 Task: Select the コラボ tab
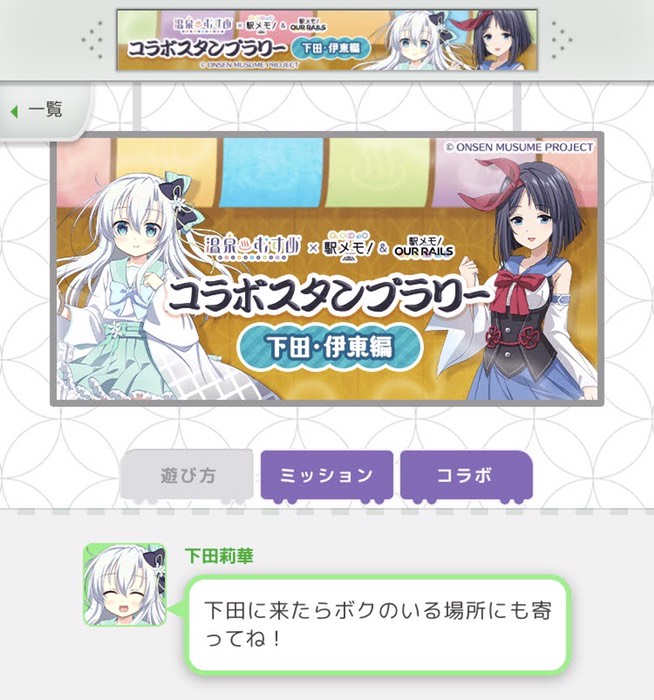pyautogui.click(x=465, y=476)
